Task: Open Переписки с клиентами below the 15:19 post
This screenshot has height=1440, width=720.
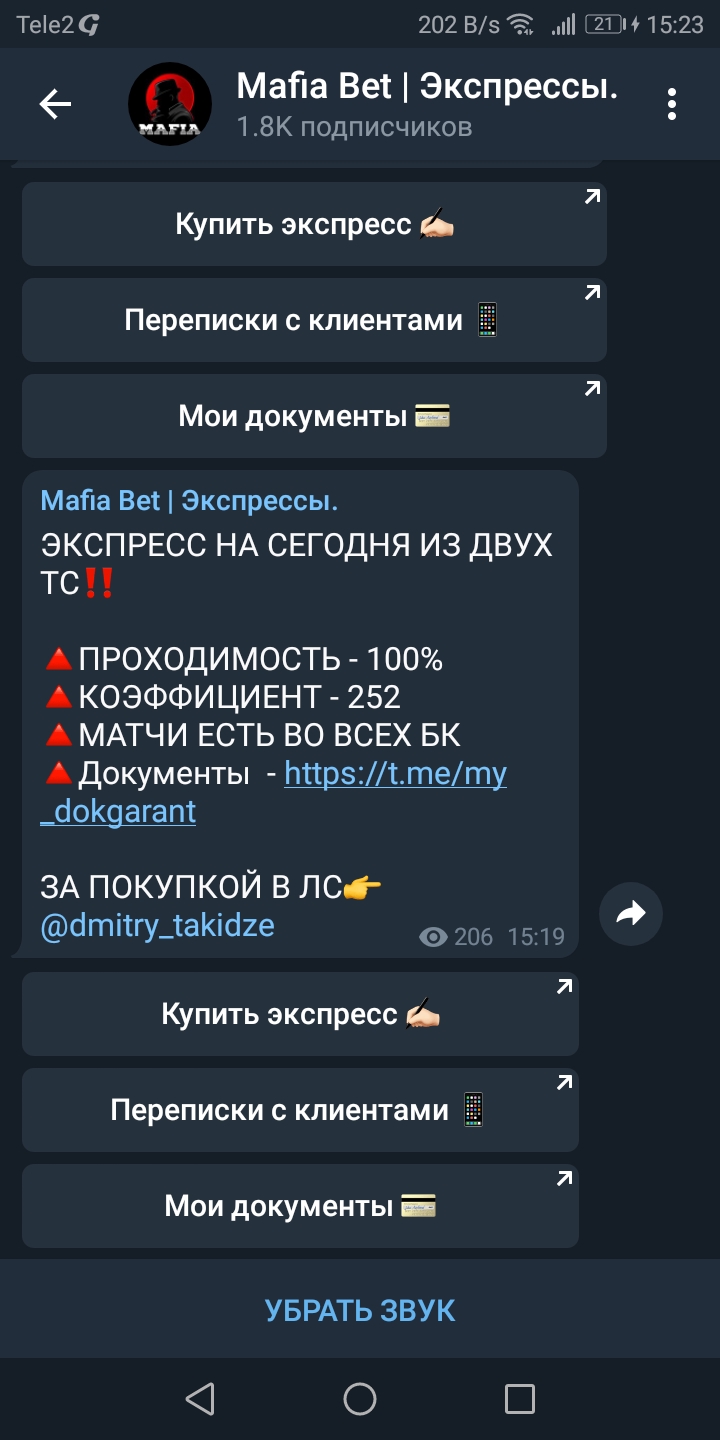Action: tap(300, 1110)
